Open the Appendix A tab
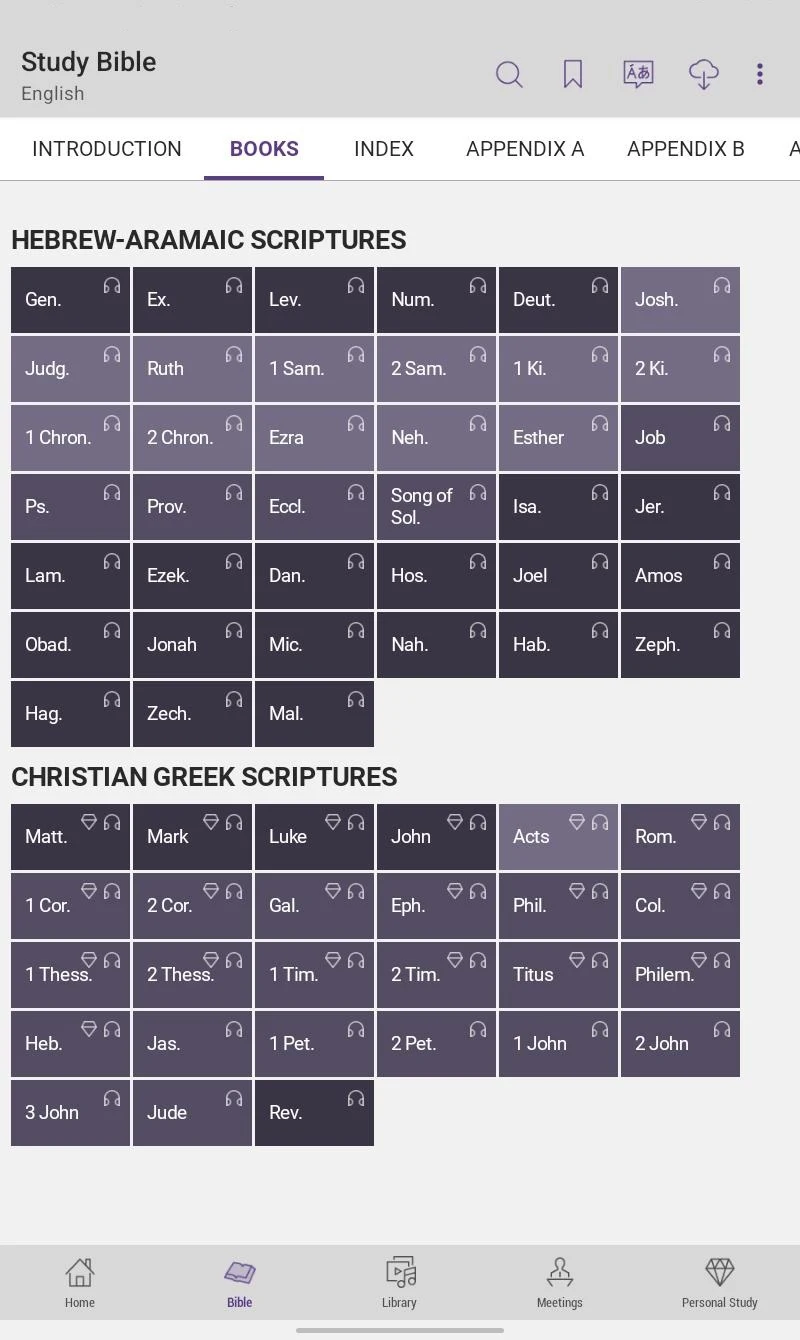Screen dimensions: 800x1340 (525, 149)
